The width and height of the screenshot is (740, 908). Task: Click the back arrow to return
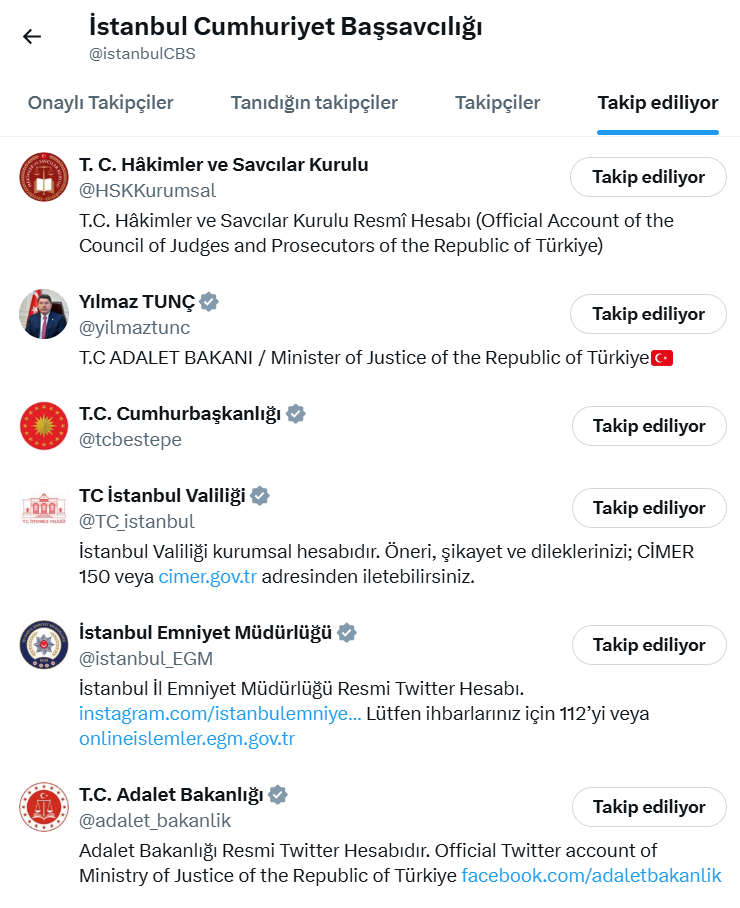click(x=32, y=34)
